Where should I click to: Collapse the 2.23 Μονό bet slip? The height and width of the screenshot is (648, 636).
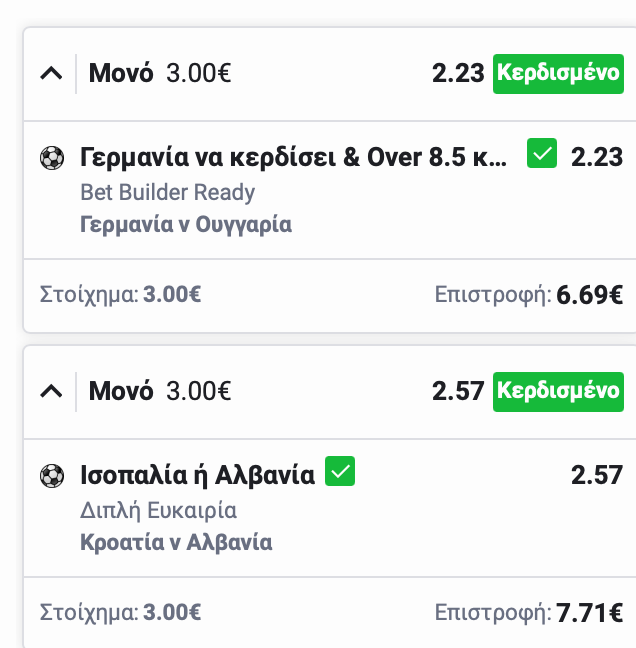coord(51,74)
